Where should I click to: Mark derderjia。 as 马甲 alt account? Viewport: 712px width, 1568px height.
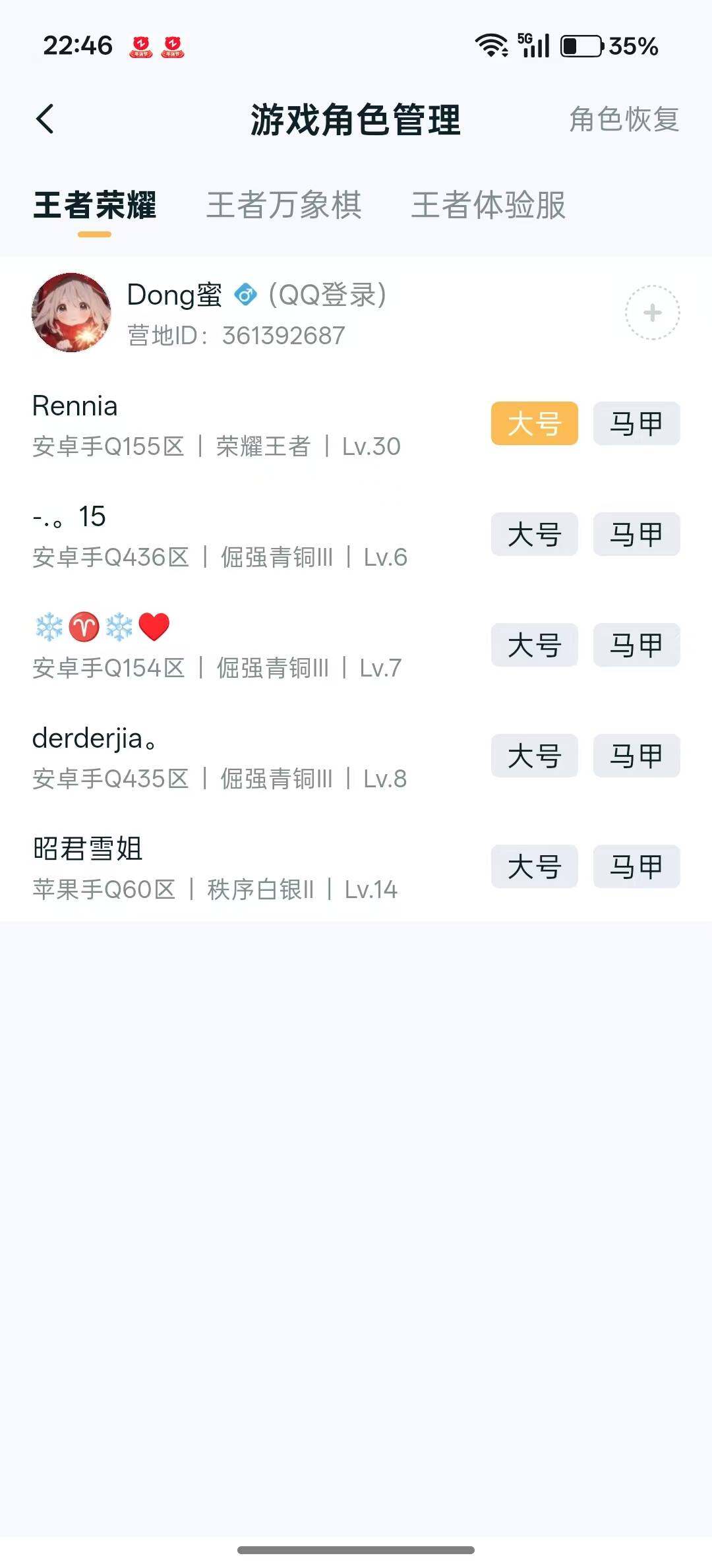tap(636, 756)
